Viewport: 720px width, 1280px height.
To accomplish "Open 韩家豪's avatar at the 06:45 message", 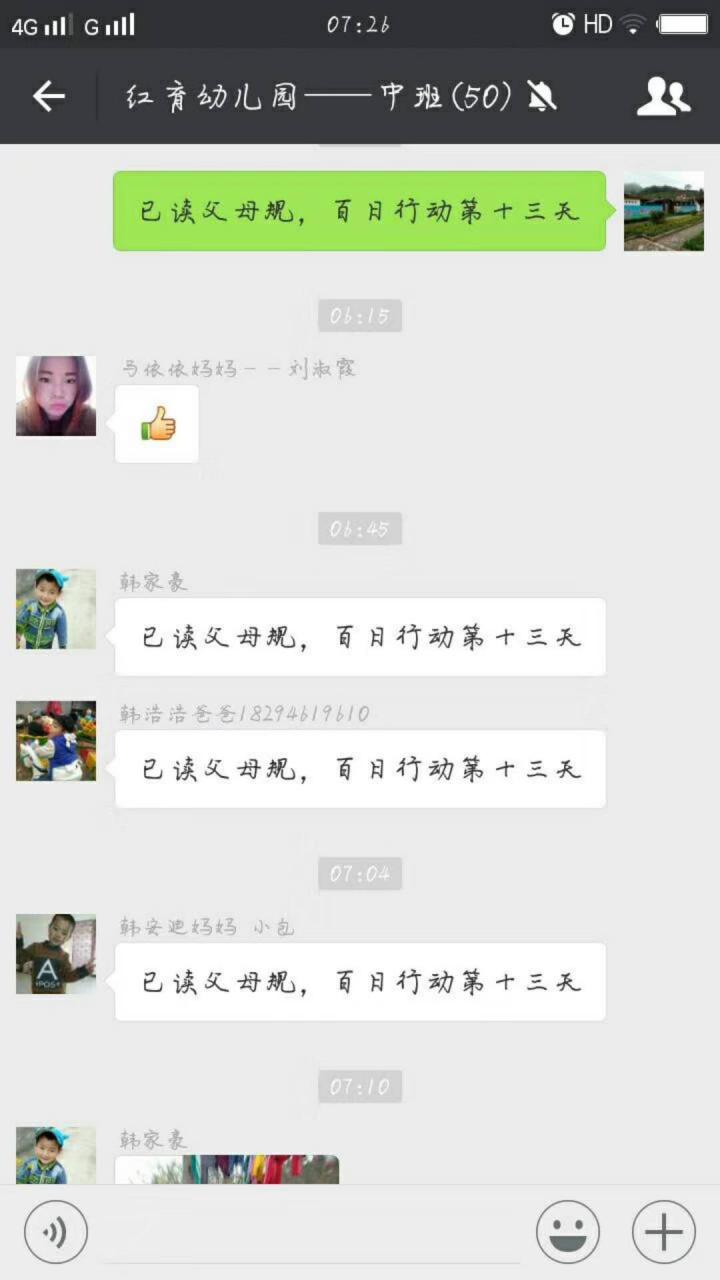I will click(56, 609).
